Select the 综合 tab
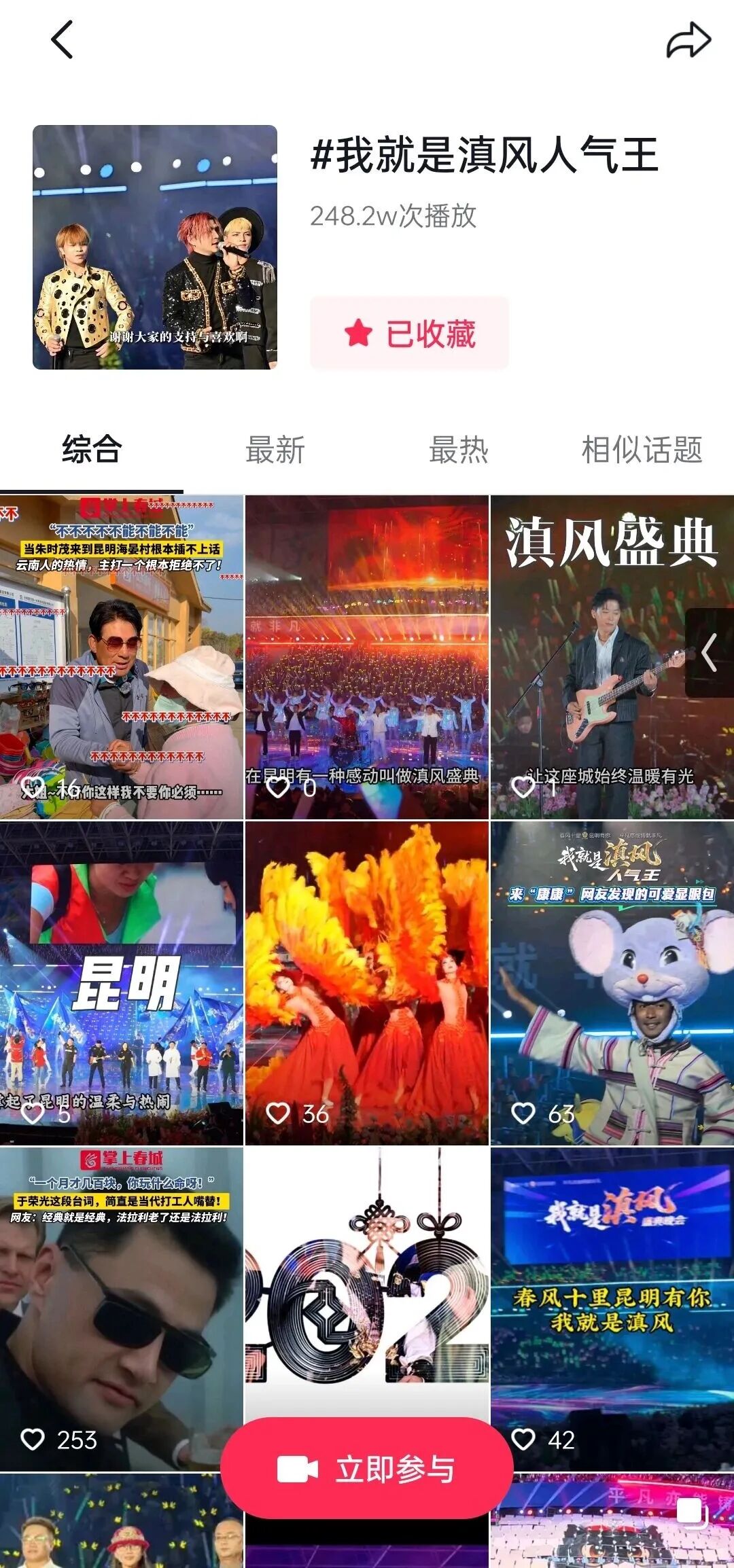Screen dimensions: 734x1568 tap(92, 450)
